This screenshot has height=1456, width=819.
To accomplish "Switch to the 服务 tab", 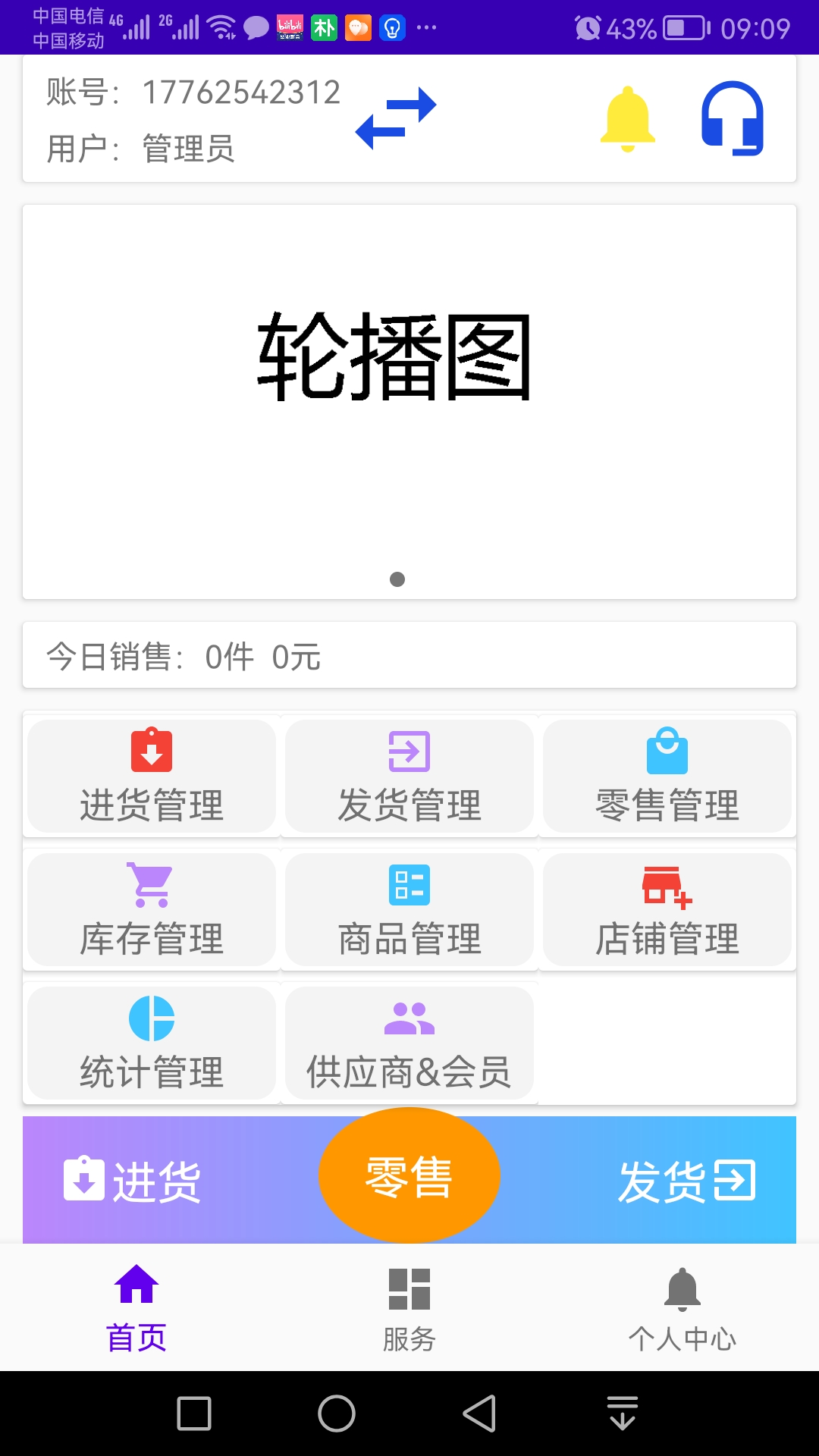I will click(409, 1310).
